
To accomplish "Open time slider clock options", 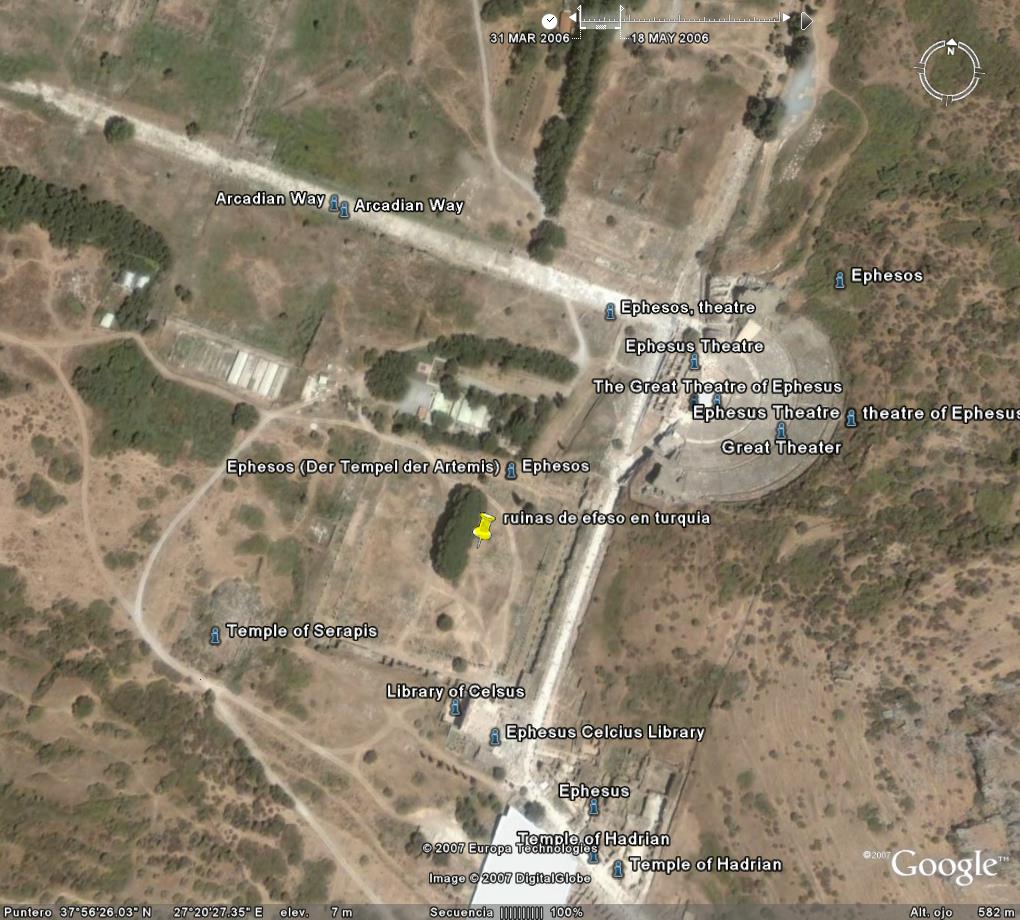I will tap(549, 21).
